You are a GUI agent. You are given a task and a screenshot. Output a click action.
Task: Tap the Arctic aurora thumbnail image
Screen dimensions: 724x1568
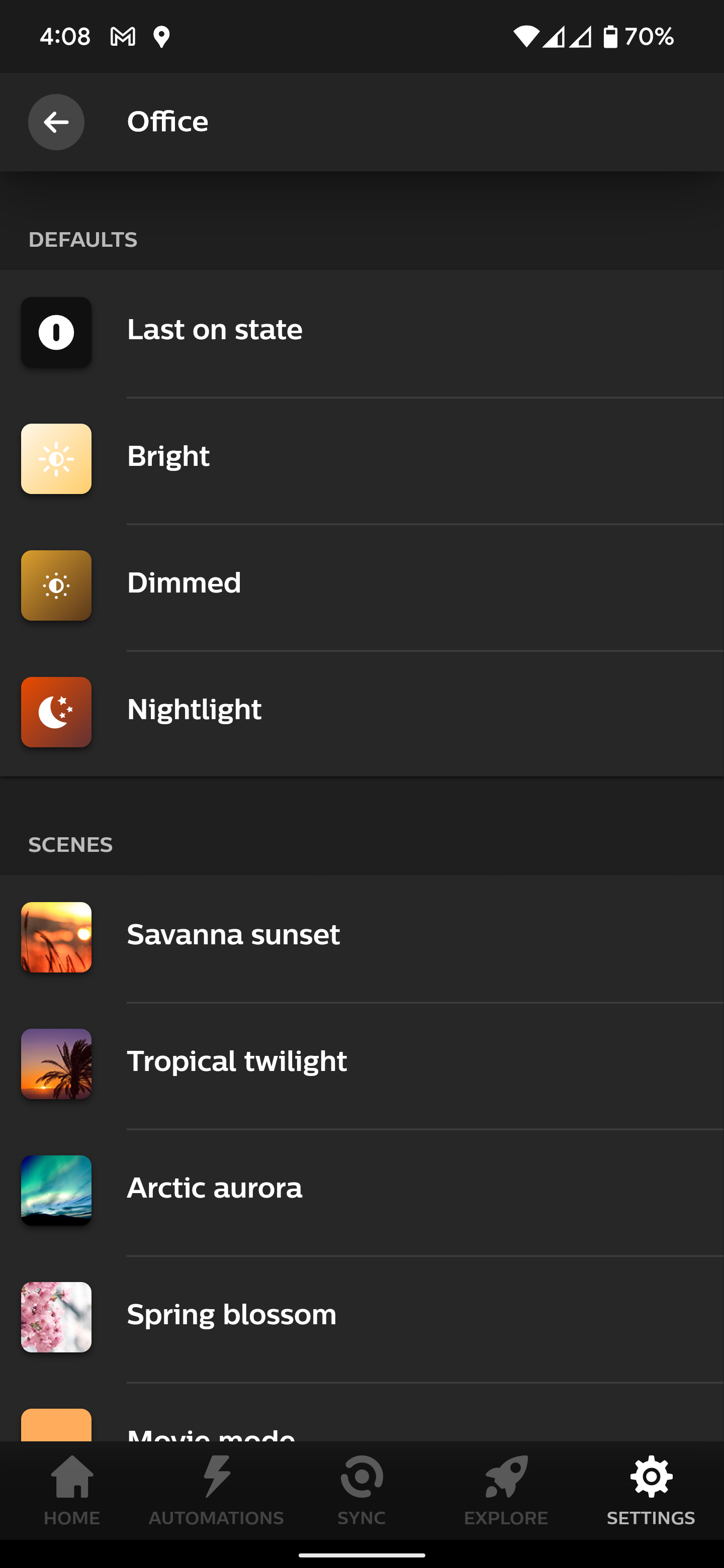(x=56, y=1190)
